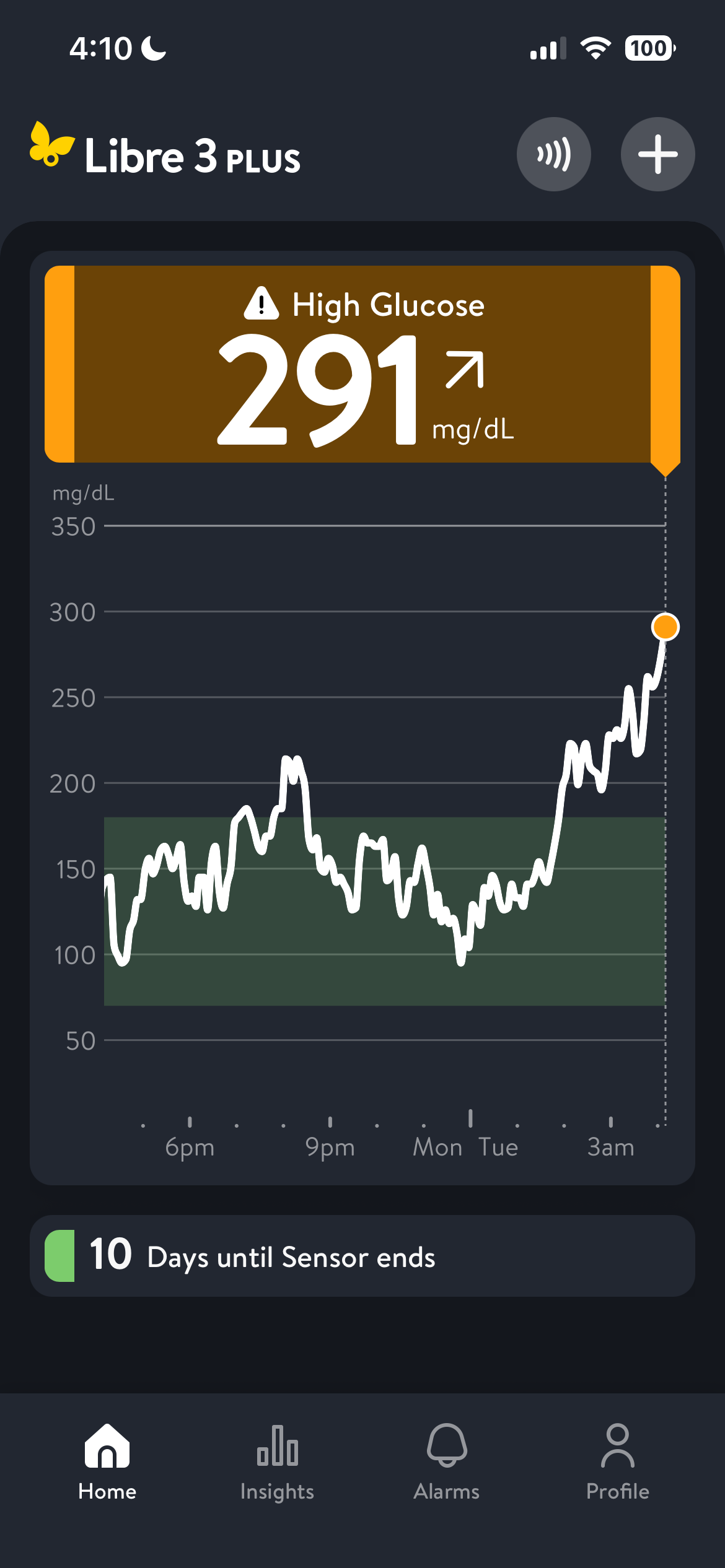Open Days until Sensor ends card
This screenshot has height=1568, width=725.
[x=362, y=1257]
